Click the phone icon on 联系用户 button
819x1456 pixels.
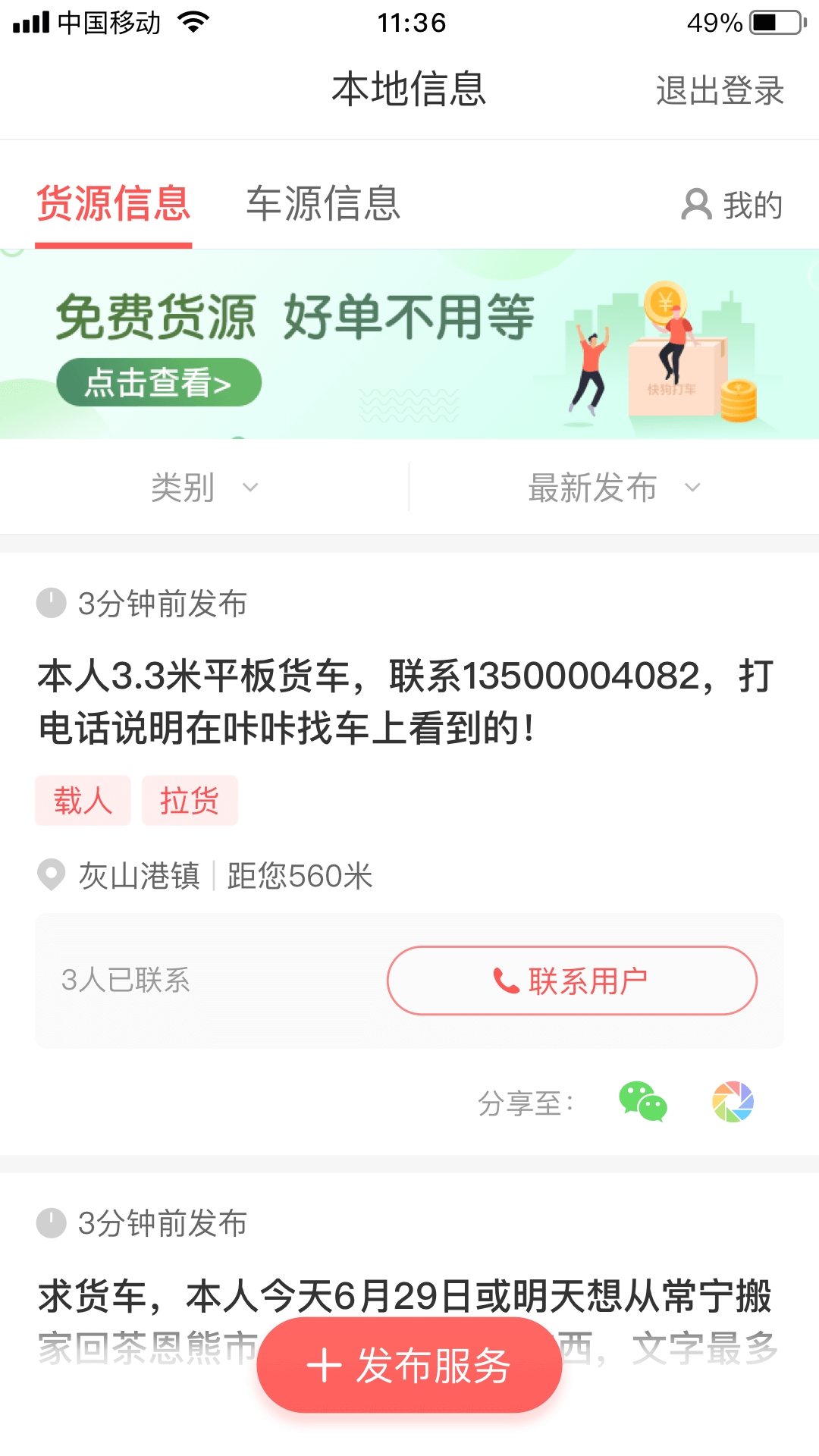504,980
